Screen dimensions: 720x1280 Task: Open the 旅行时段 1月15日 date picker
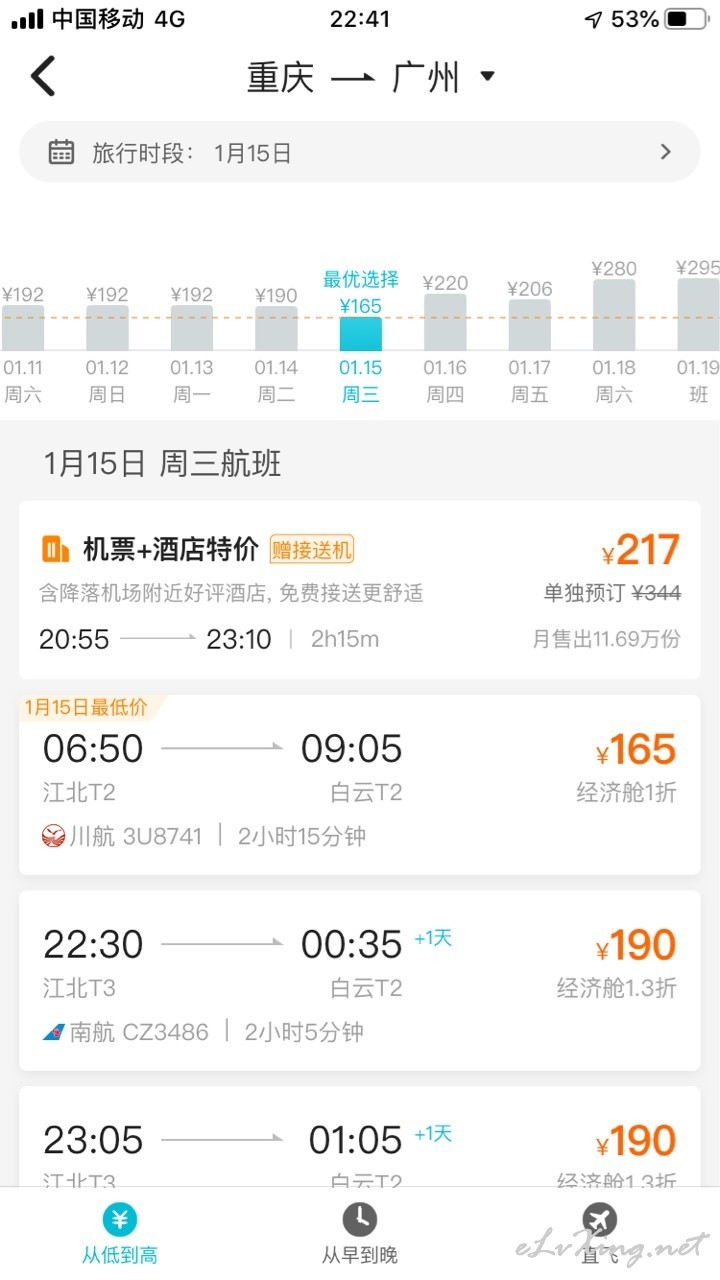pos(360,152)
